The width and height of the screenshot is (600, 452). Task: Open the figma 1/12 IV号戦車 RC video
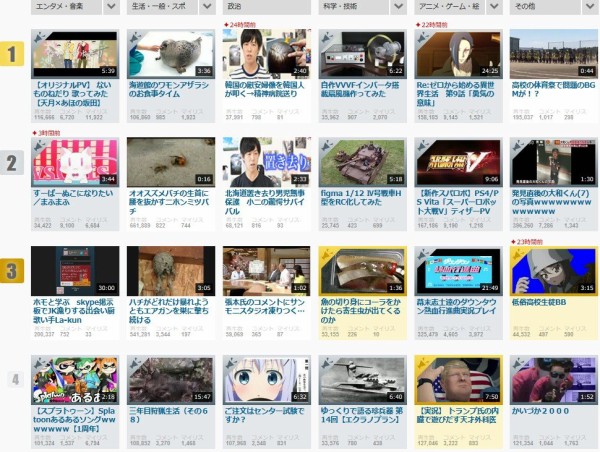(x=362, y=162)
